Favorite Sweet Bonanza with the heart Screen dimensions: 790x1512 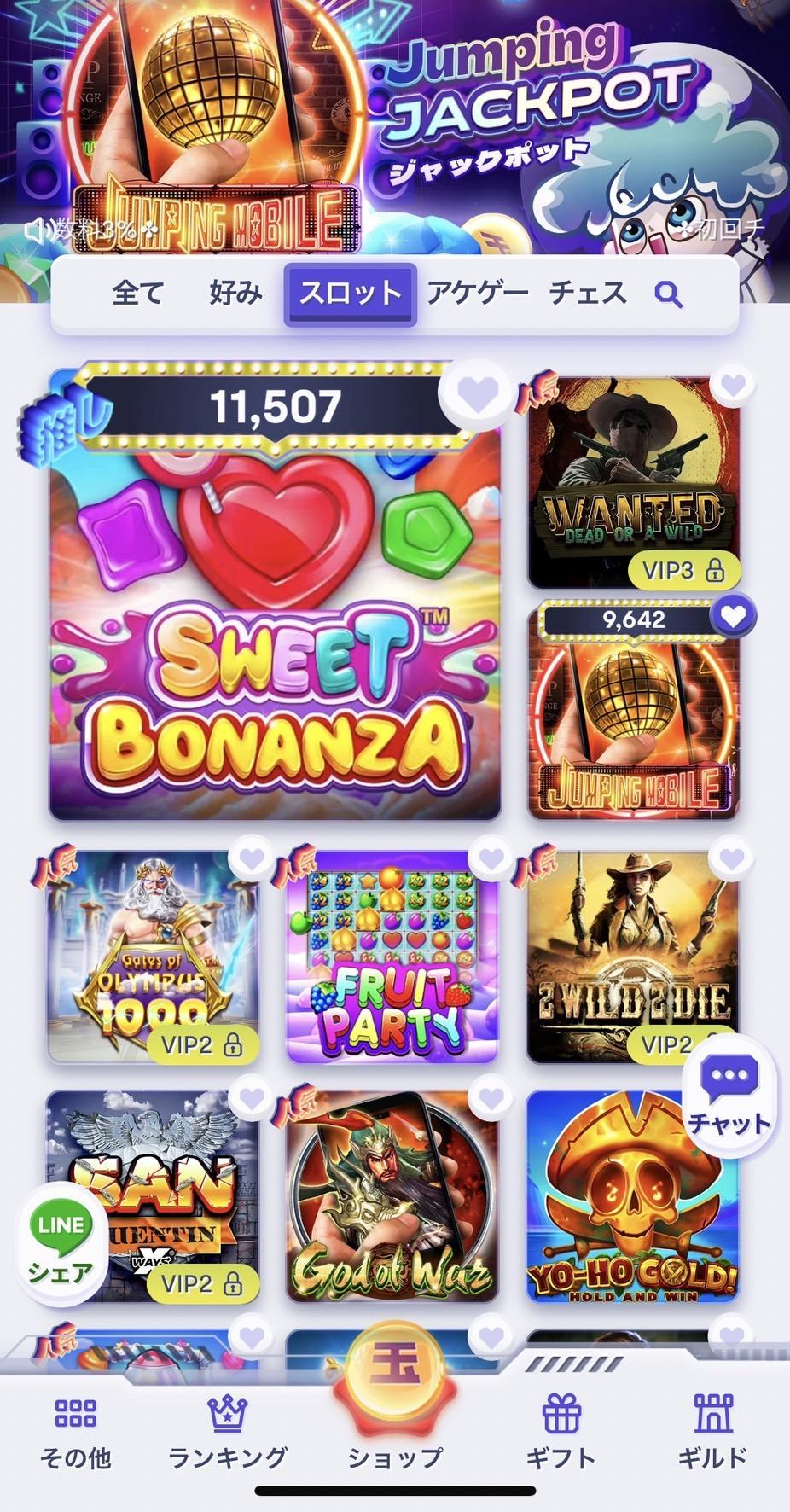tap(477, 393)
